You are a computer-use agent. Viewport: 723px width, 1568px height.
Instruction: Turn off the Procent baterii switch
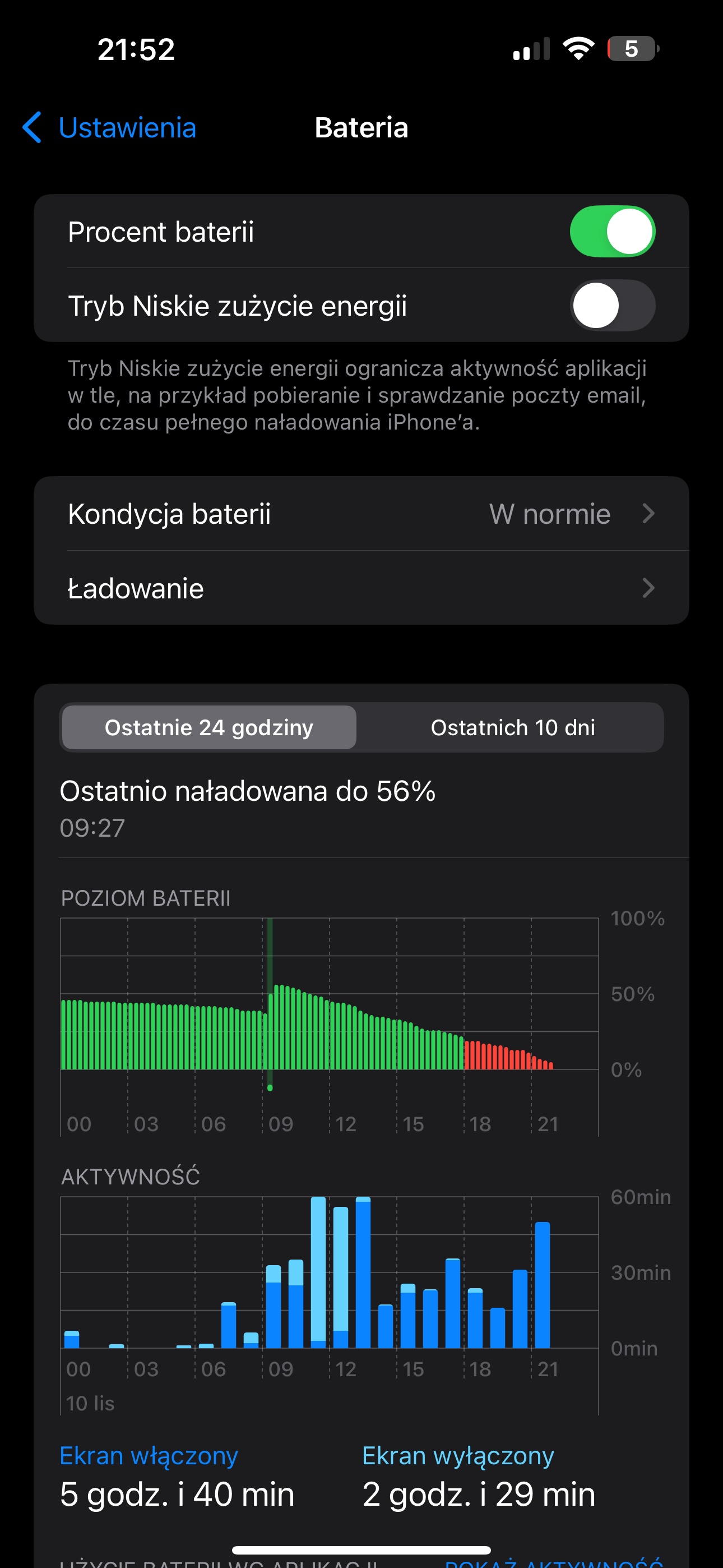click(612, 231)
